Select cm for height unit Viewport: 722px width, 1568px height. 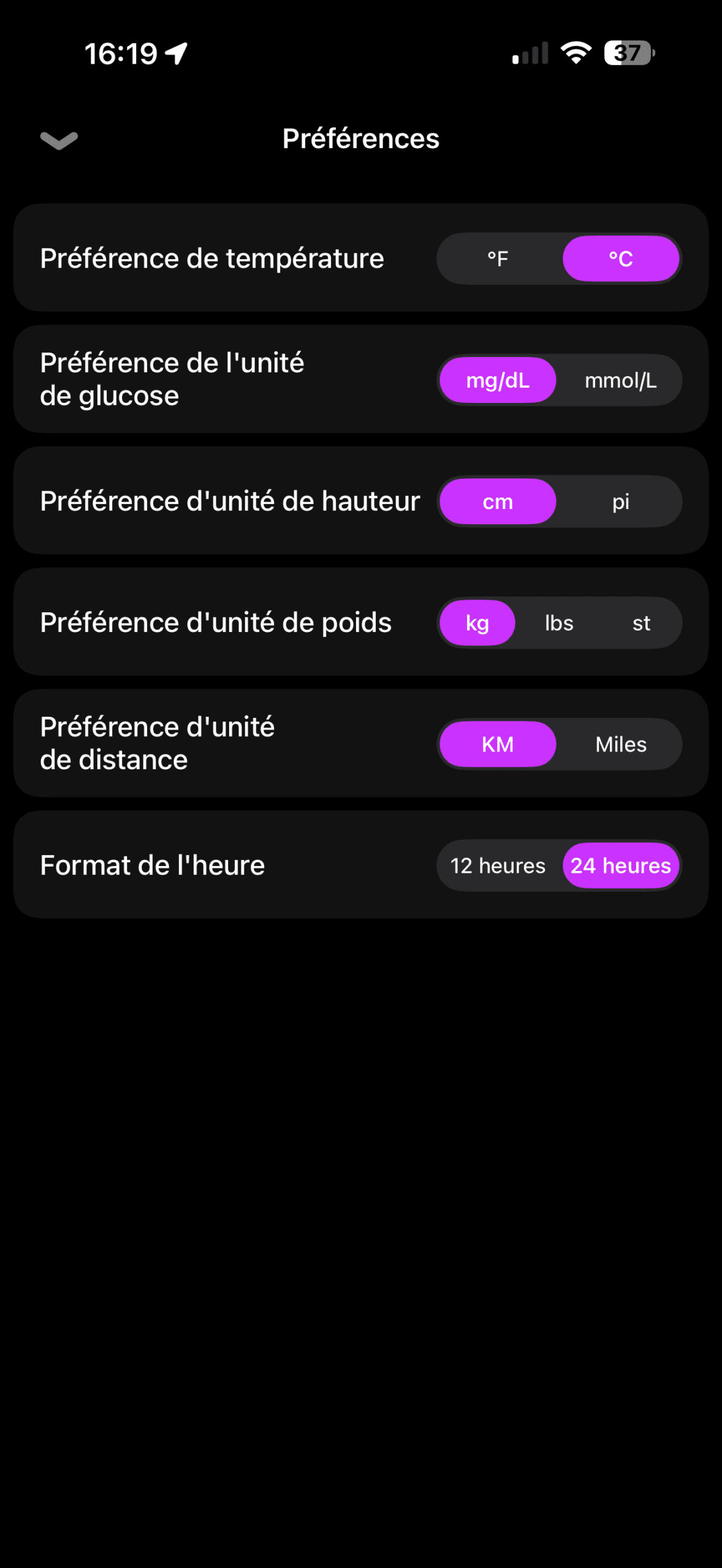(x=498, y=502)
